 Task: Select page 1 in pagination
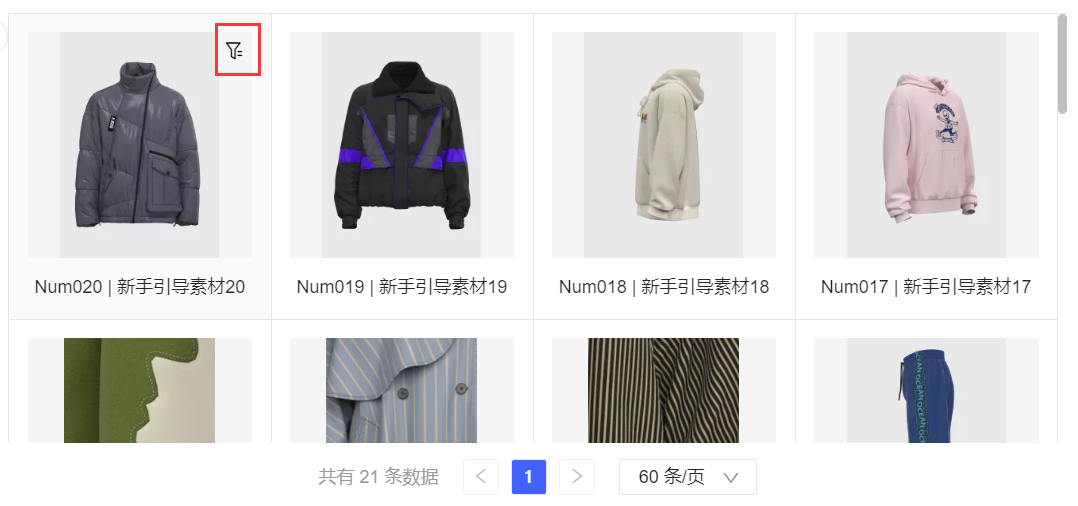tap(529, 477)
